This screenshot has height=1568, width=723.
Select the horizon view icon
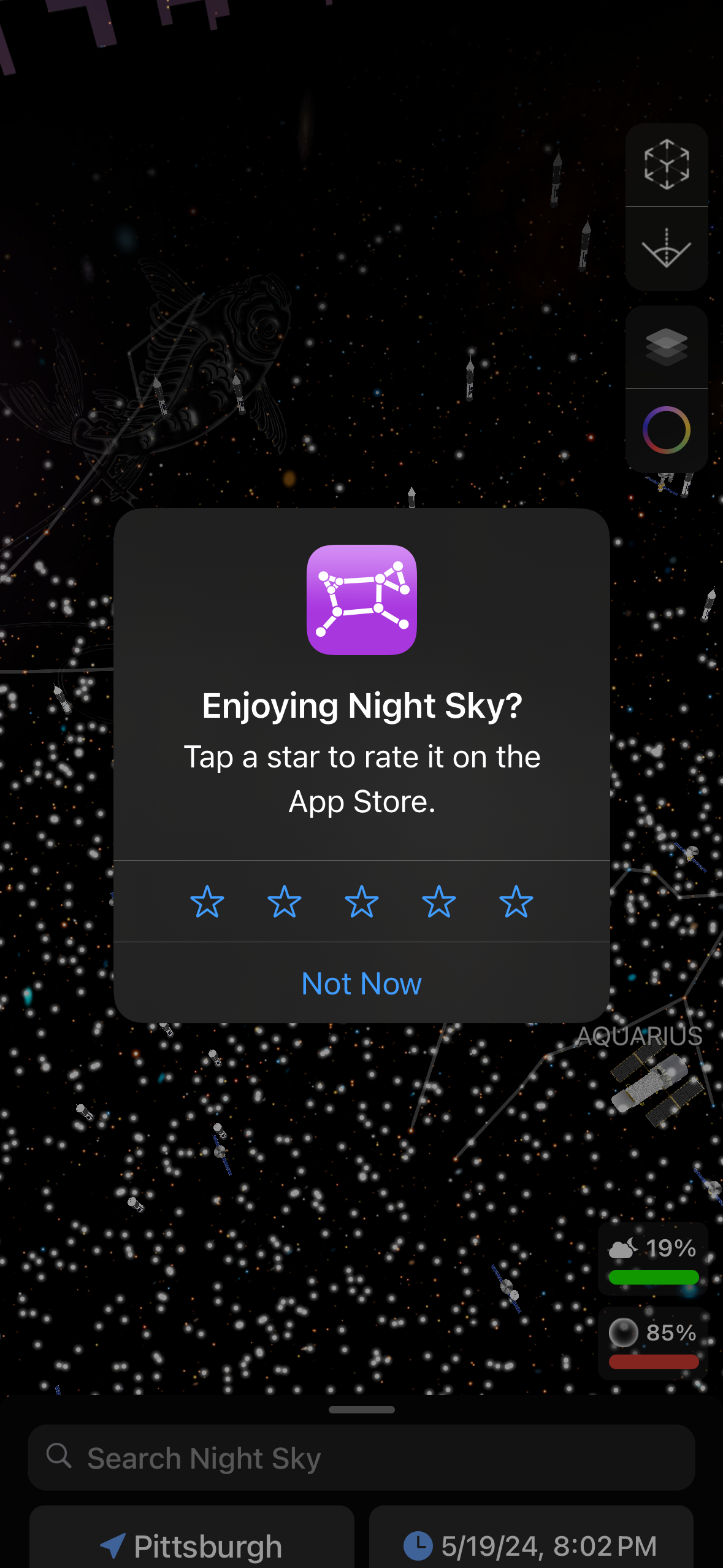click(x=666, y=247)
